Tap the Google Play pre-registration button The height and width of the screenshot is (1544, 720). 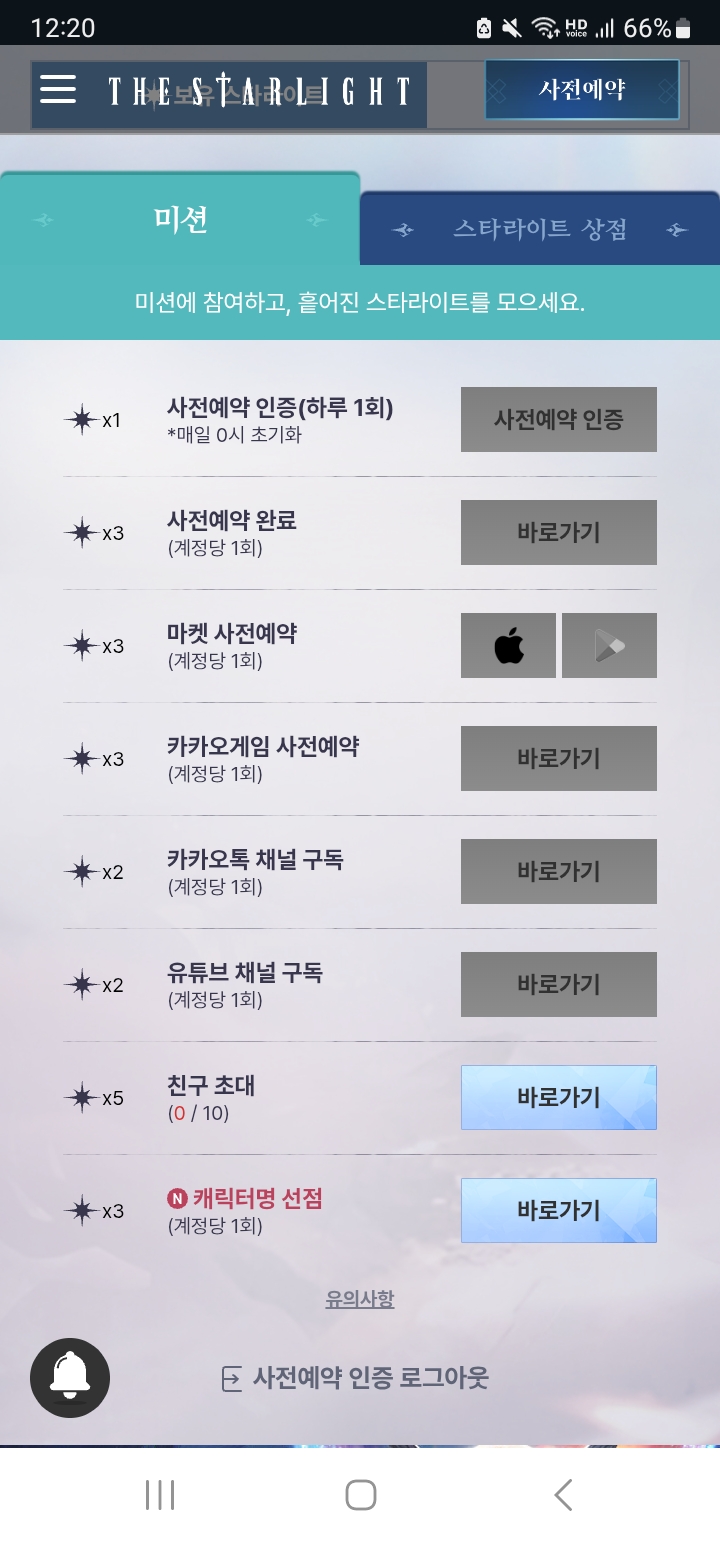[x=609, y=645]
